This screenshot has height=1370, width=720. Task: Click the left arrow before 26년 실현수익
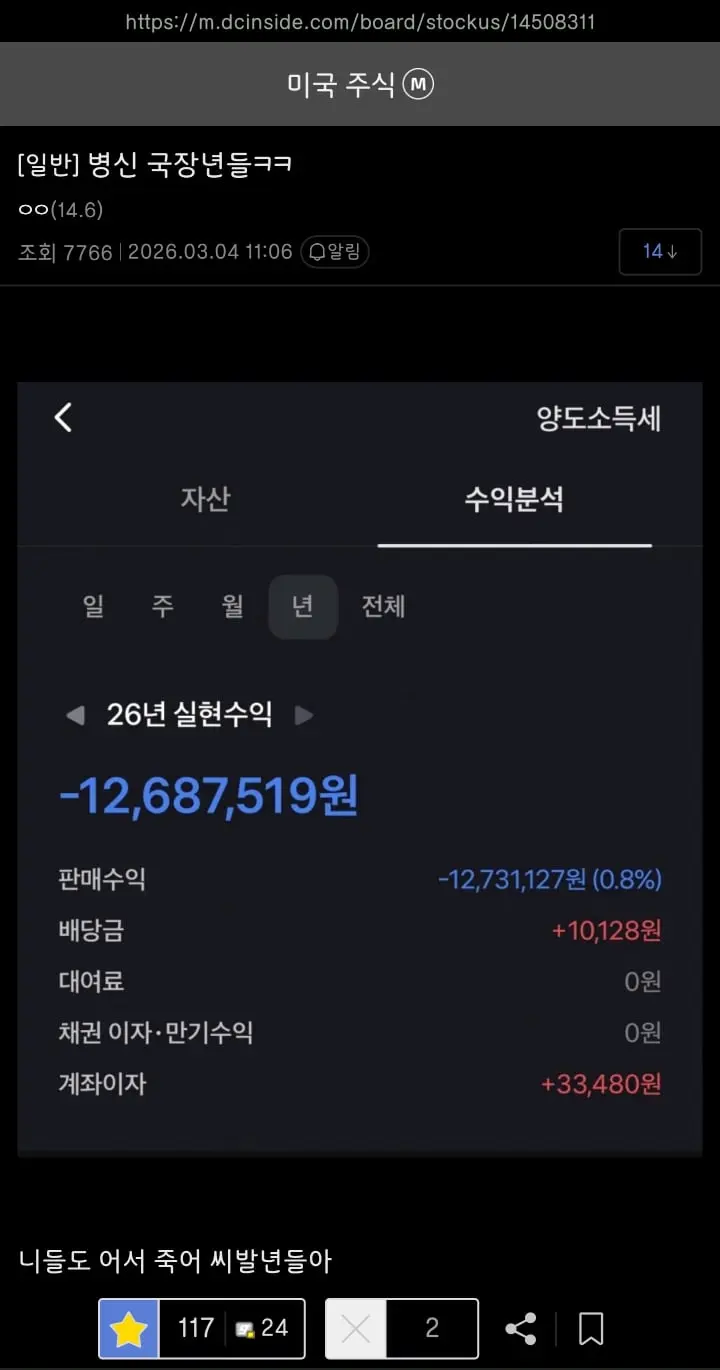(75, 715)
